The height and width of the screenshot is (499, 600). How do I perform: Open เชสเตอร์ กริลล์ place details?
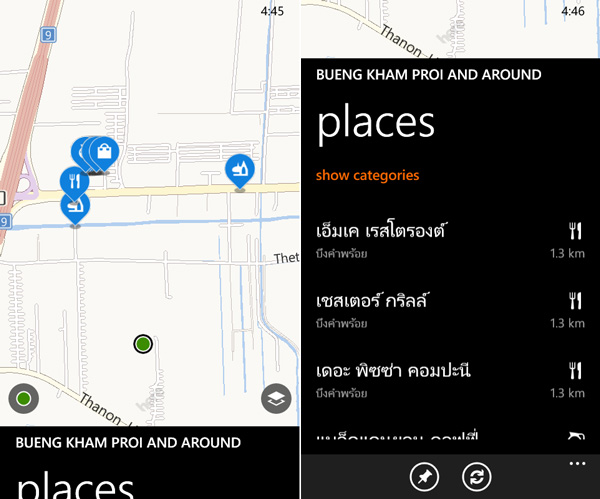[x=450, y=309]
